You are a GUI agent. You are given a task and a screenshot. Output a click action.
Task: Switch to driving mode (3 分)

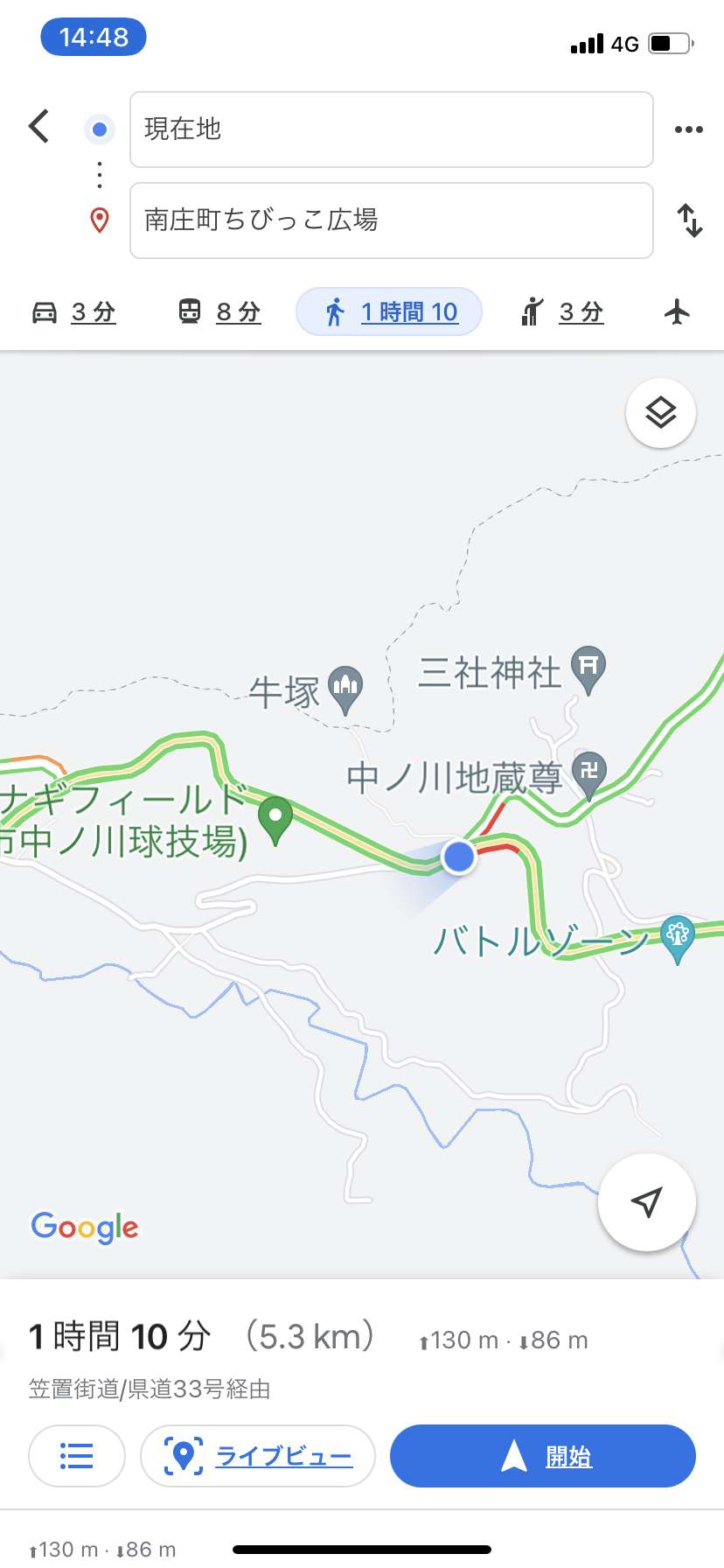click(x=73, y=311)
